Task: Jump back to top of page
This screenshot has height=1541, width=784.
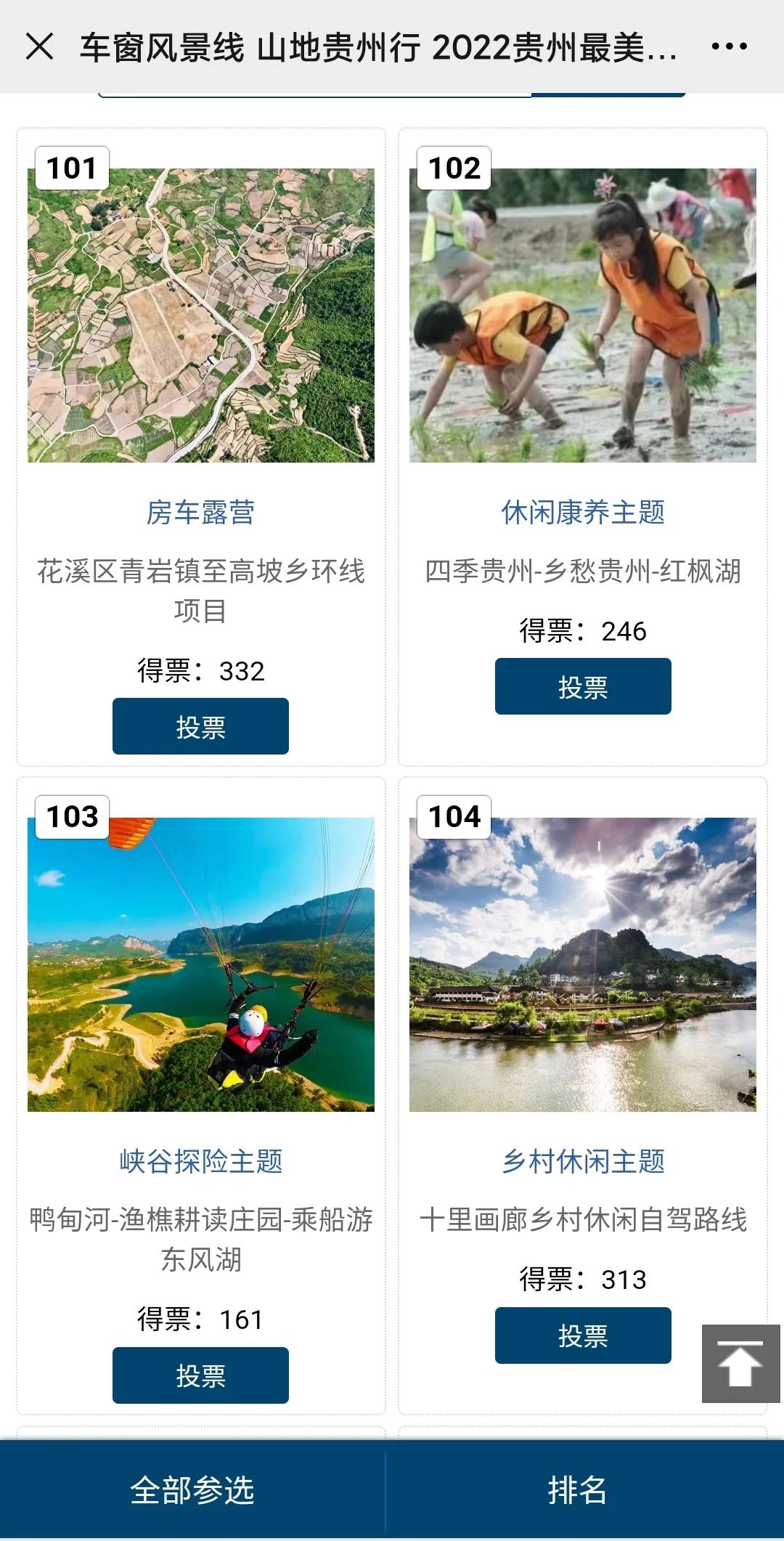Action: [x=740, y=1364]
